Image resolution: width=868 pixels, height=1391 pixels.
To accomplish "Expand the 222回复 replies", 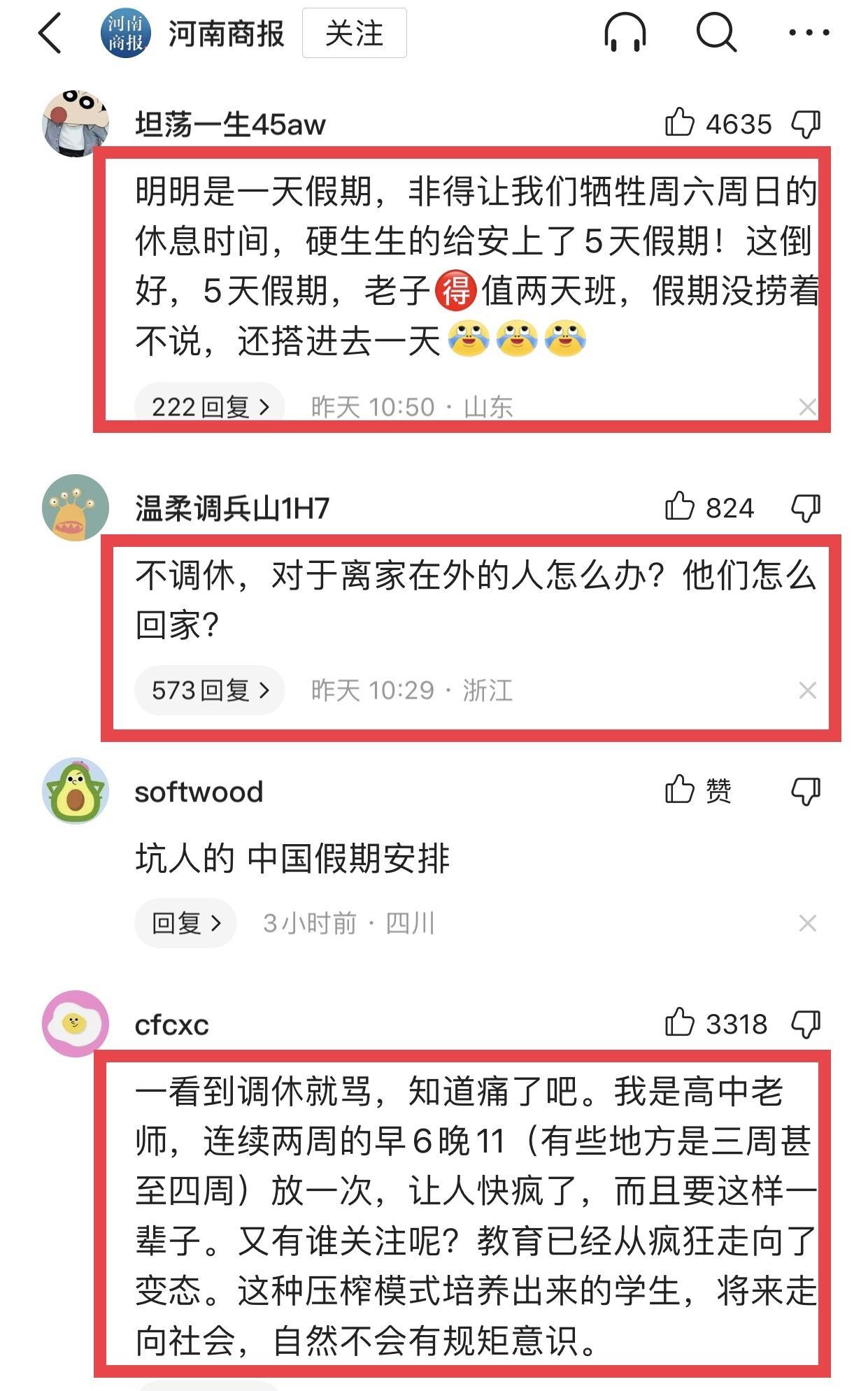I will point(210,406).
